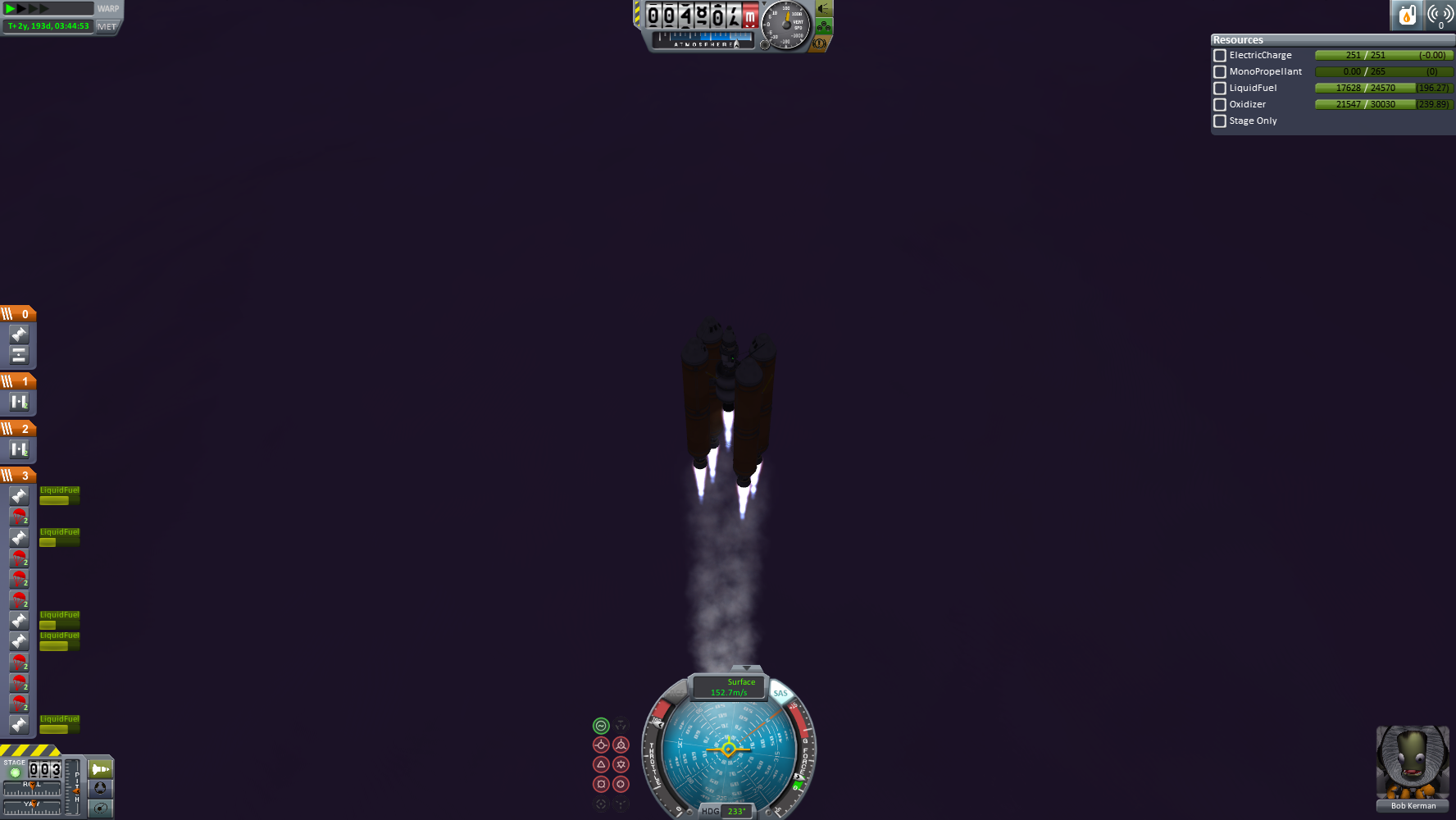Enable the Stage Only checkbox
This screenshot has height=820, width=1456.
pos(1220,121)
